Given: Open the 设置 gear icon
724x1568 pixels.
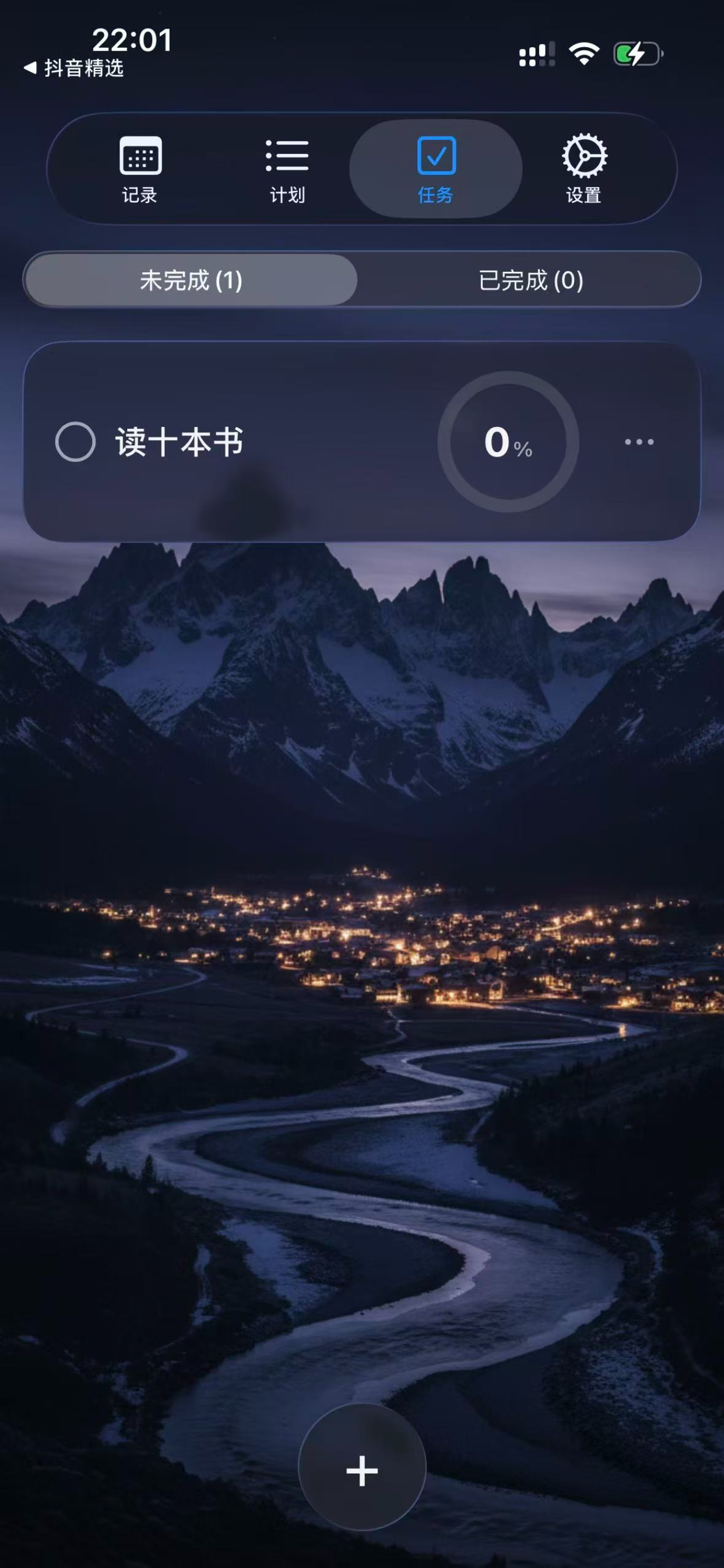Looking at the screenshot, I should pos(584,157).
